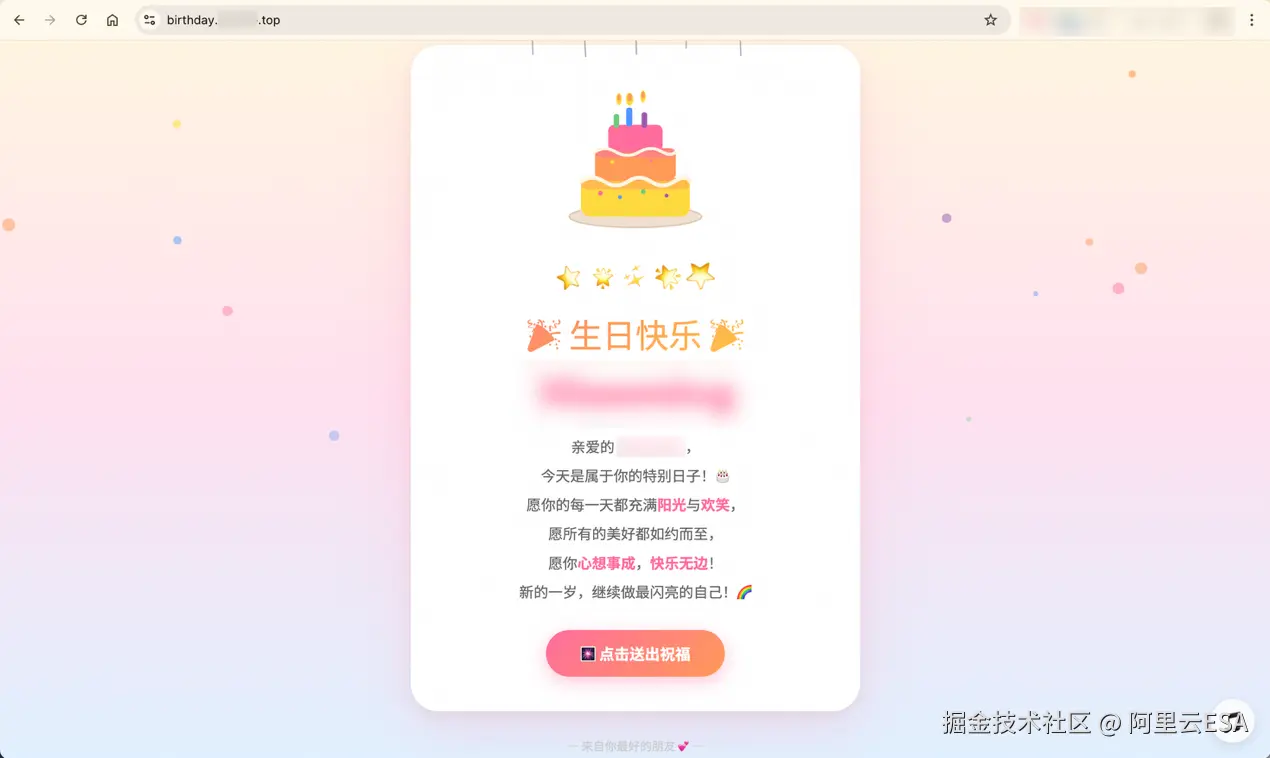Go back to the previous page
Viewport: 1270px width, 758px height.
pyautogui.click(x=19, y=20)
